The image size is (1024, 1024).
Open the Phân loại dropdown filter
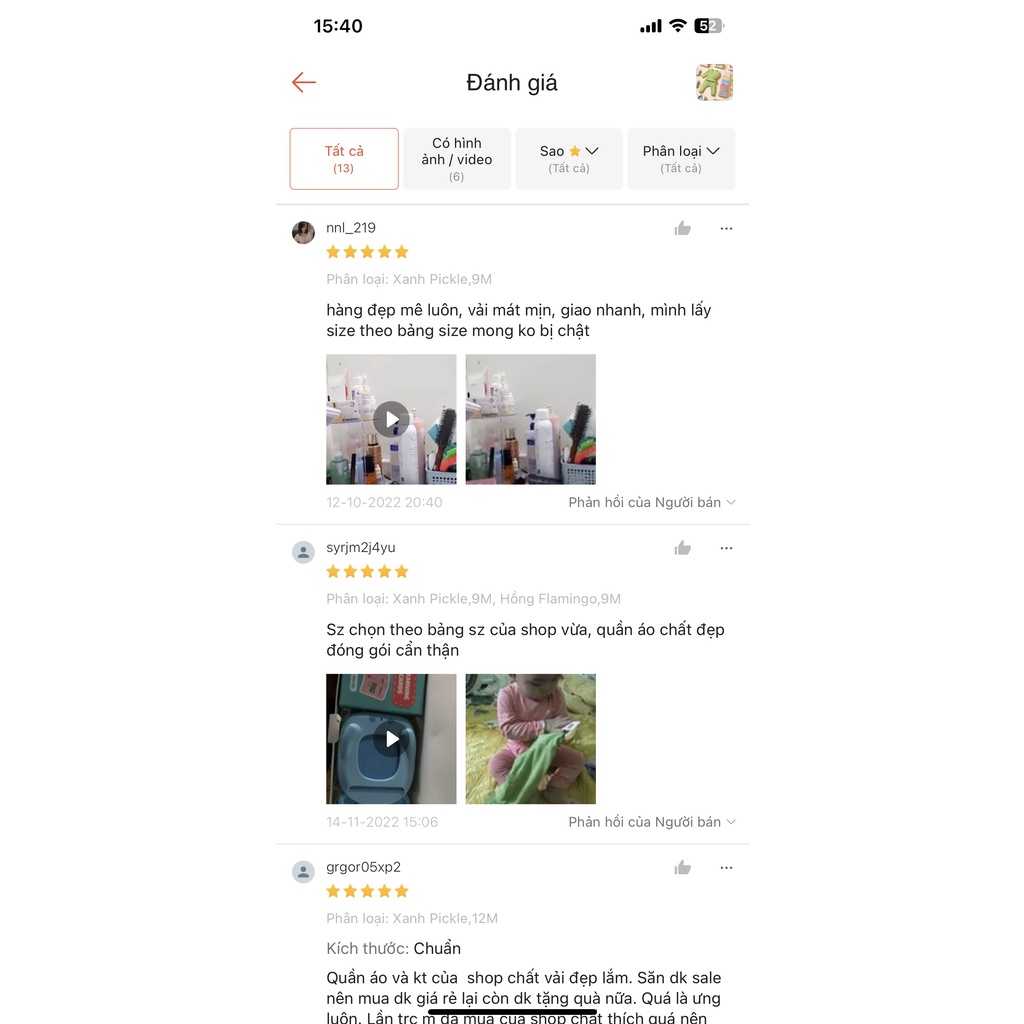[x=681, y=159]
